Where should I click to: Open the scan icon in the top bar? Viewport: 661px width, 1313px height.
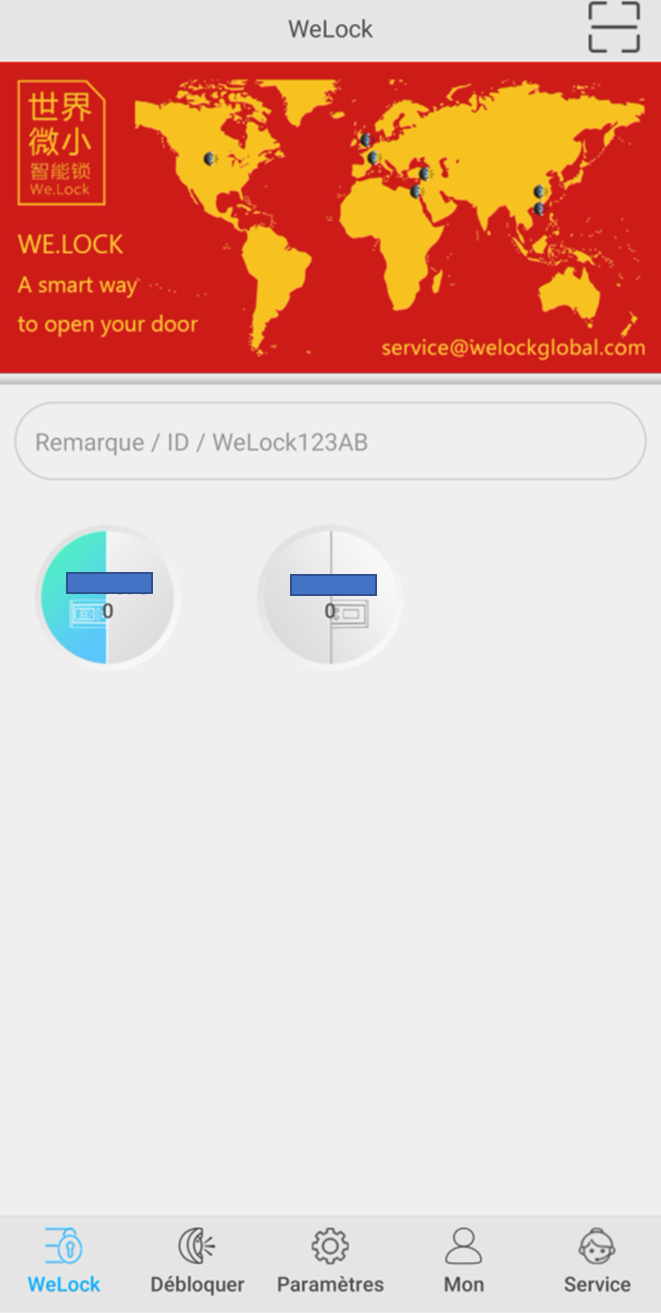[613, 27]
